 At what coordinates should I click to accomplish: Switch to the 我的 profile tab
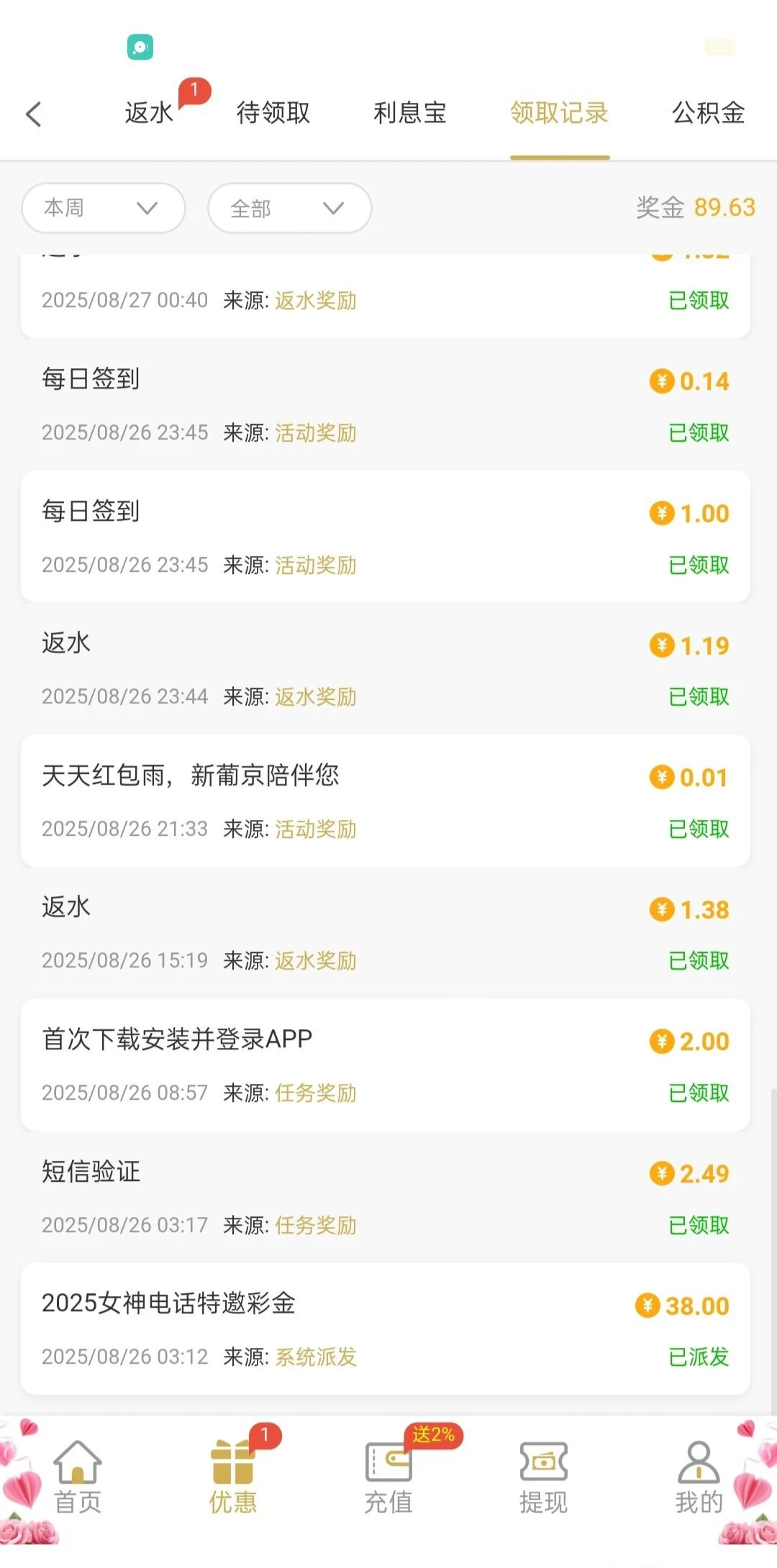(x=699, y=1477)
